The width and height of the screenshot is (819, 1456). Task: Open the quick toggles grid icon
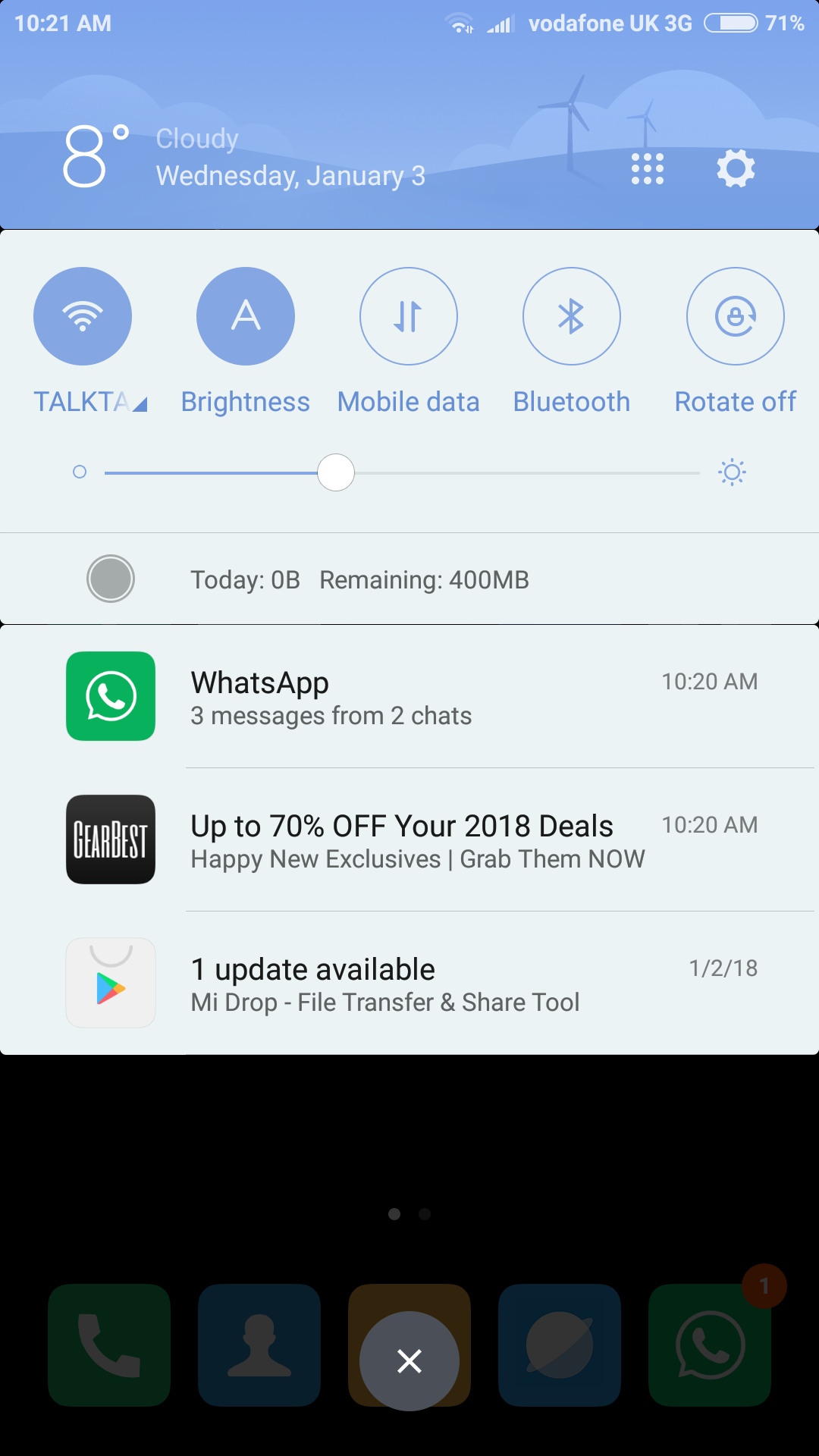[x=648, y=168]
